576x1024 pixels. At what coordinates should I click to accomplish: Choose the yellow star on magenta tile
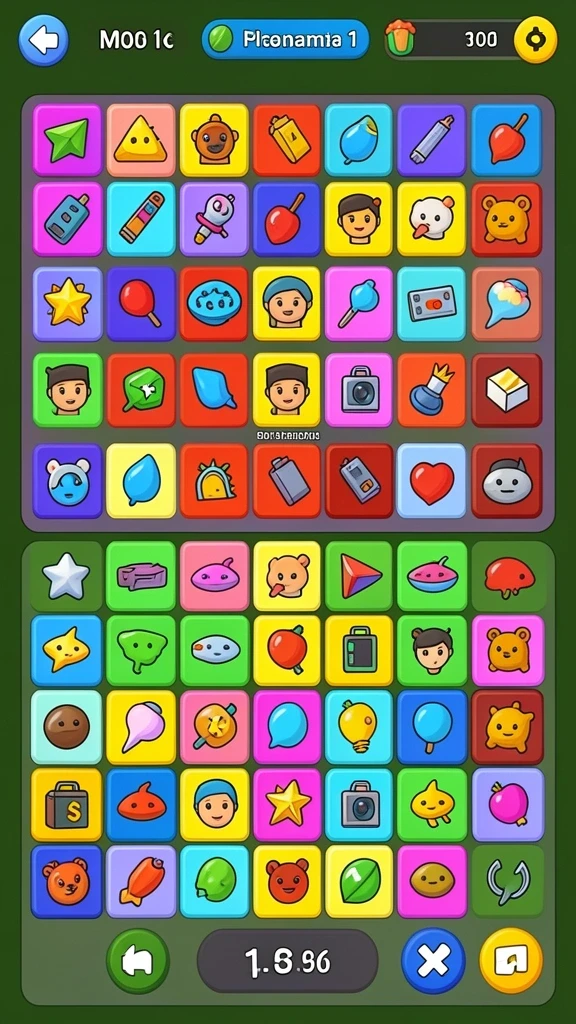pos(287,805)
